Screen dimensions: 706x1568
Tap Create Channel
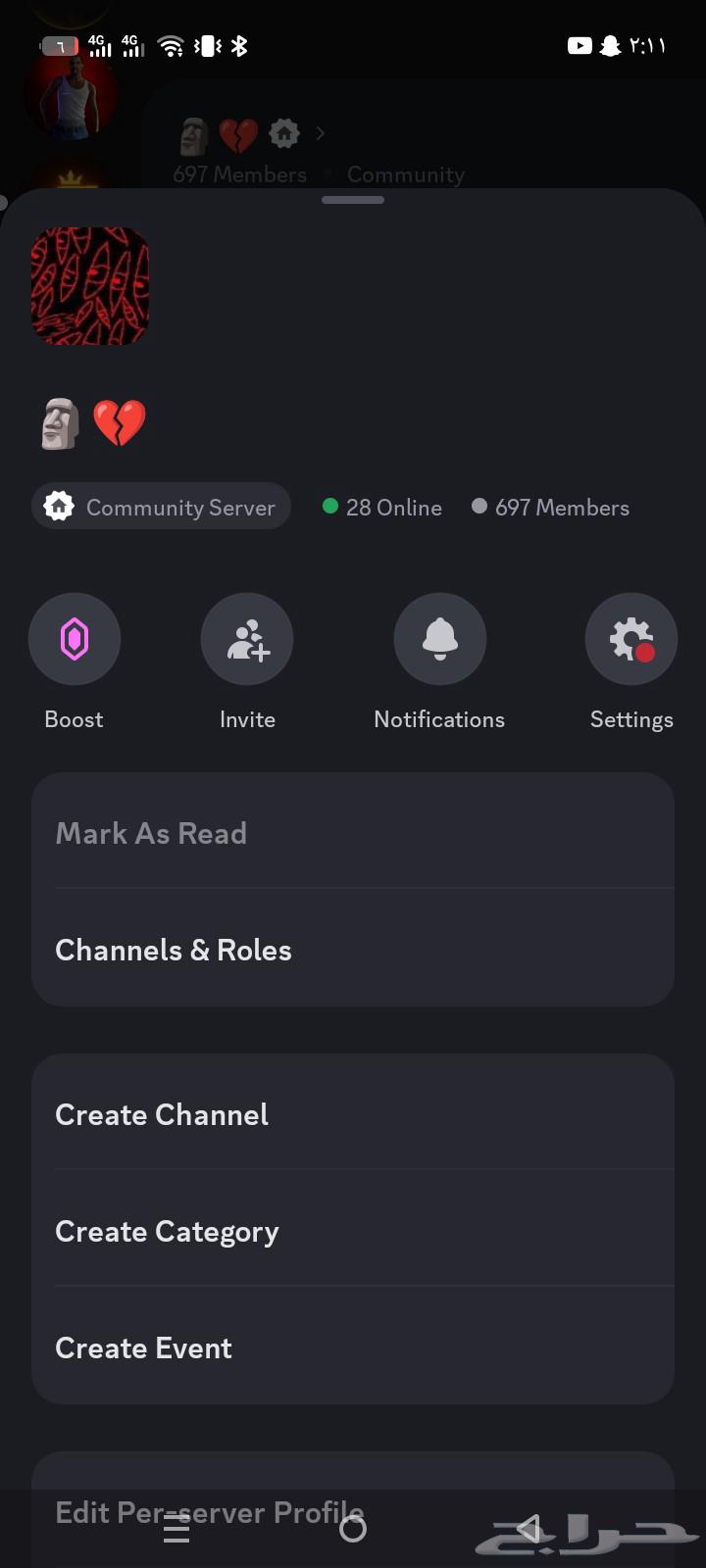tap(162, 1114)
